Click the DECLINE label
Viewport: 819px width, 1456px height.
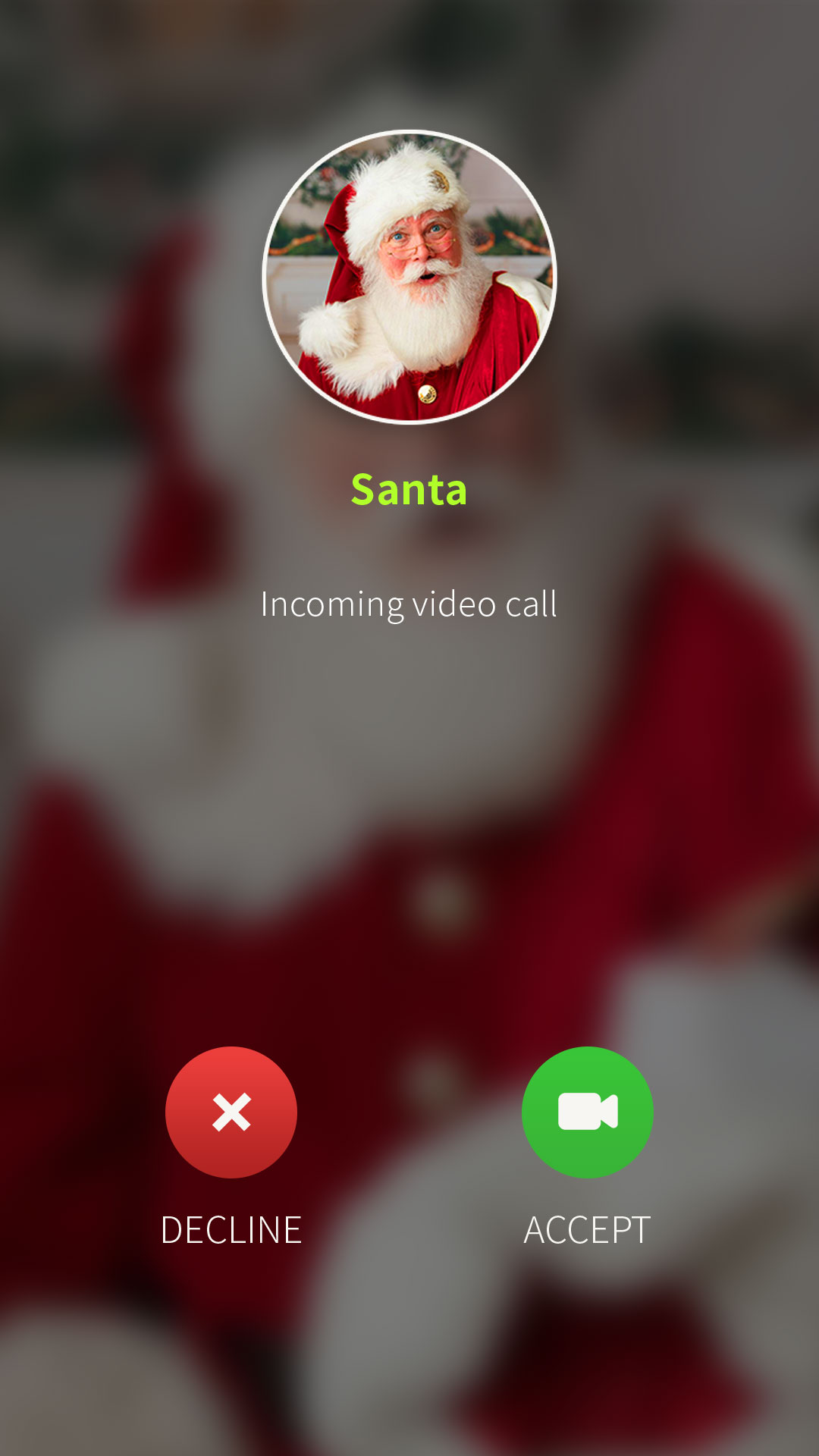click(x=232, y=1225)
